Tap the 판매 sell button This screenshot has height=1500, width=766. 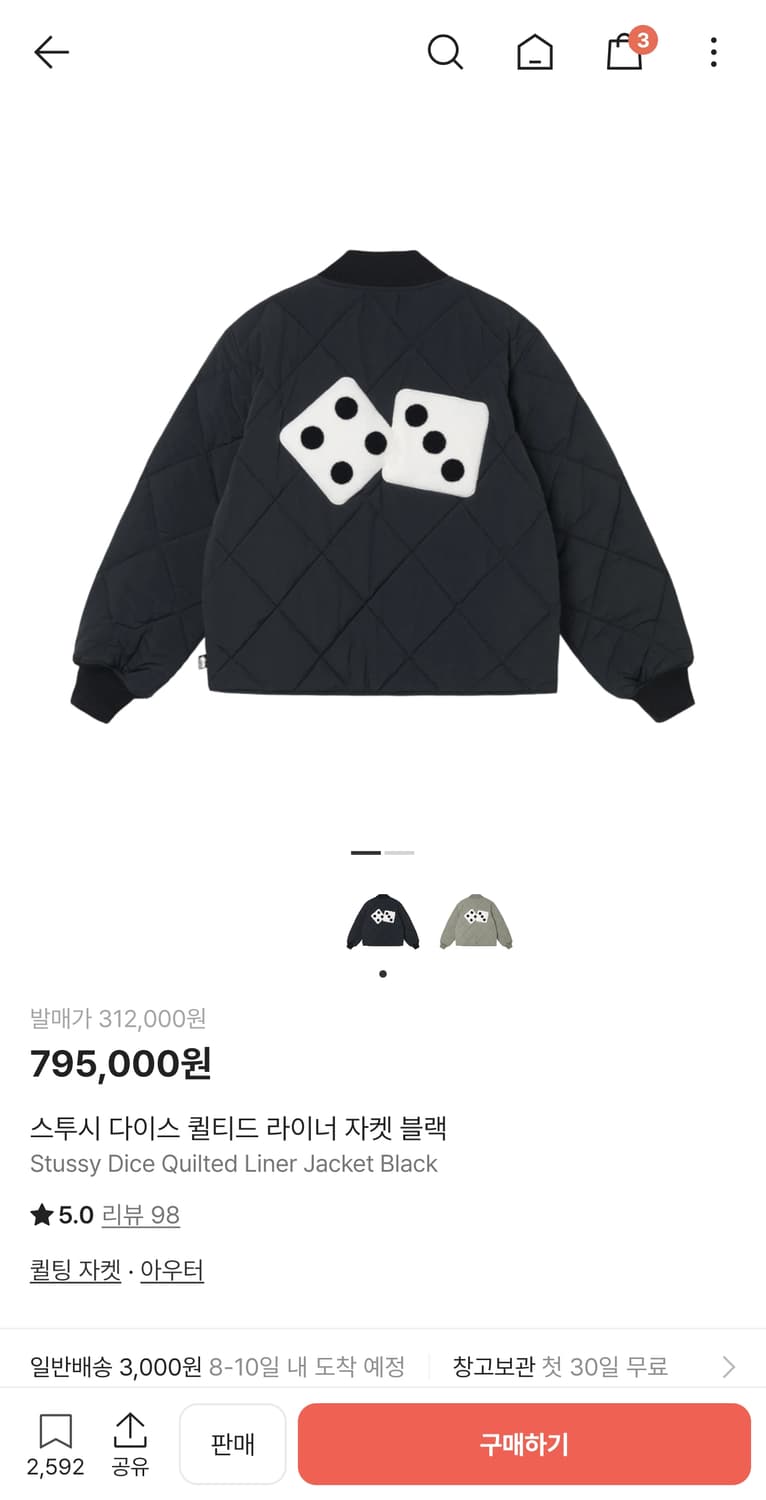pos(232,1443)
